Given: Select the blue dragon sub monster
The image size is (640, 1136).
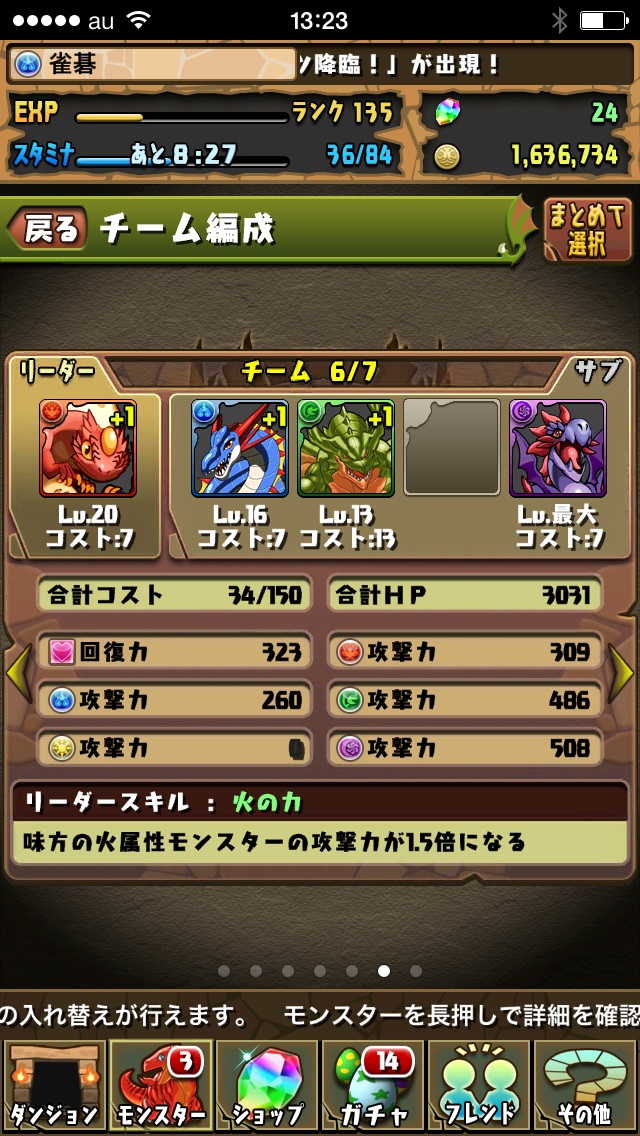Looking at the screenshot, I should 240,448.
